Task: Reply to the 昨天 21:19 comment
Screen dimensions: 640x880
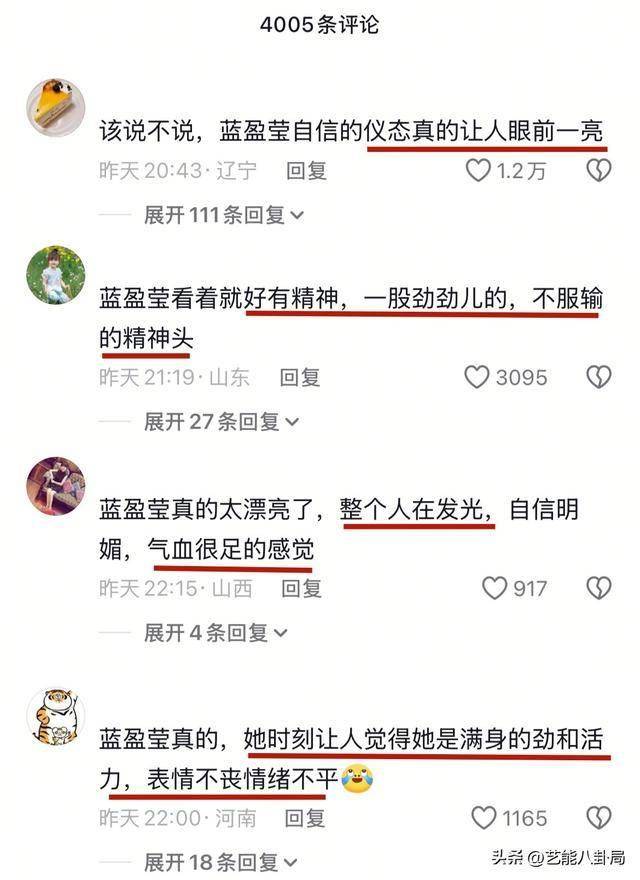Action: coord(300,377)
